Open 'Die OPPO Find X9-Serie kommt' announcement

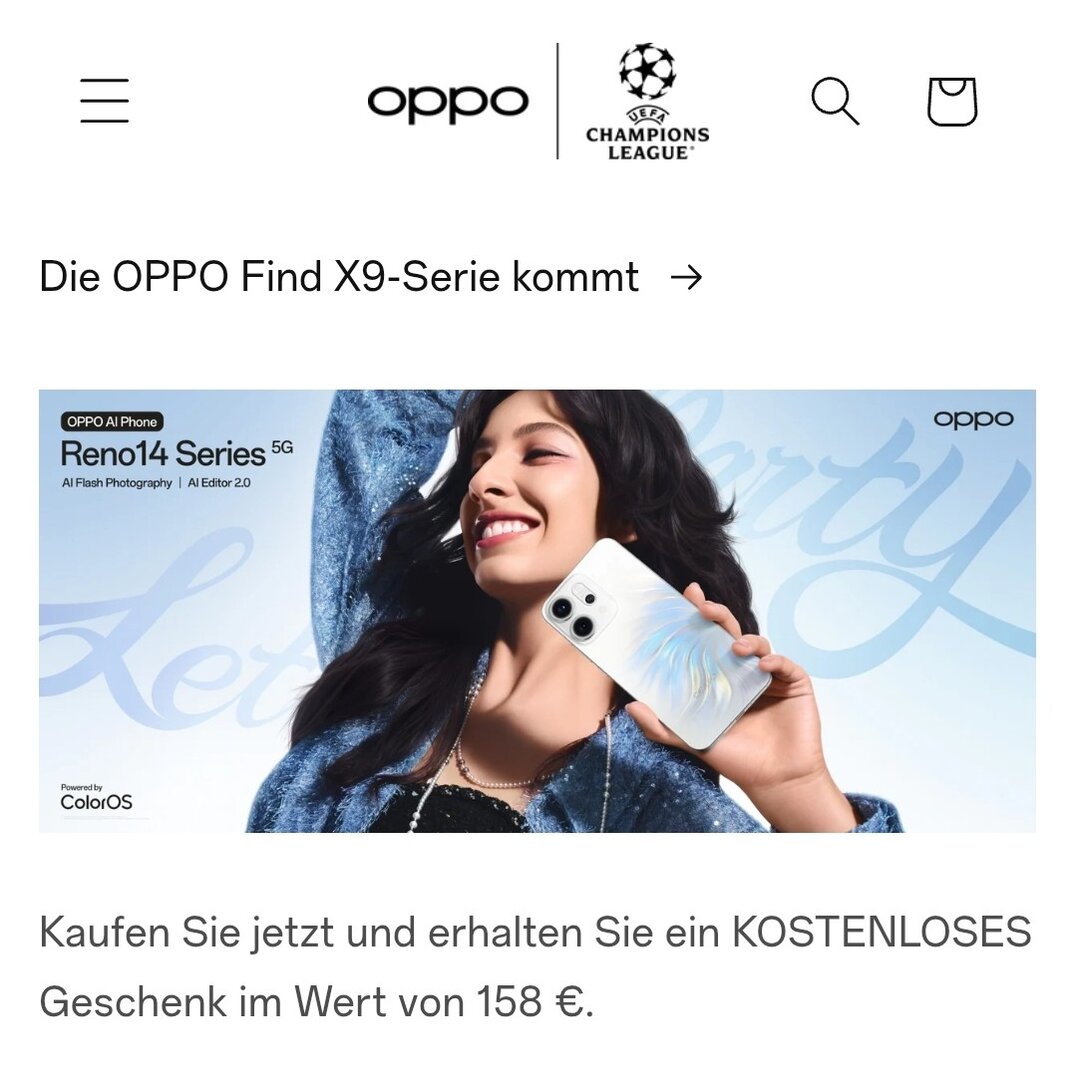[x=370, y=277]
